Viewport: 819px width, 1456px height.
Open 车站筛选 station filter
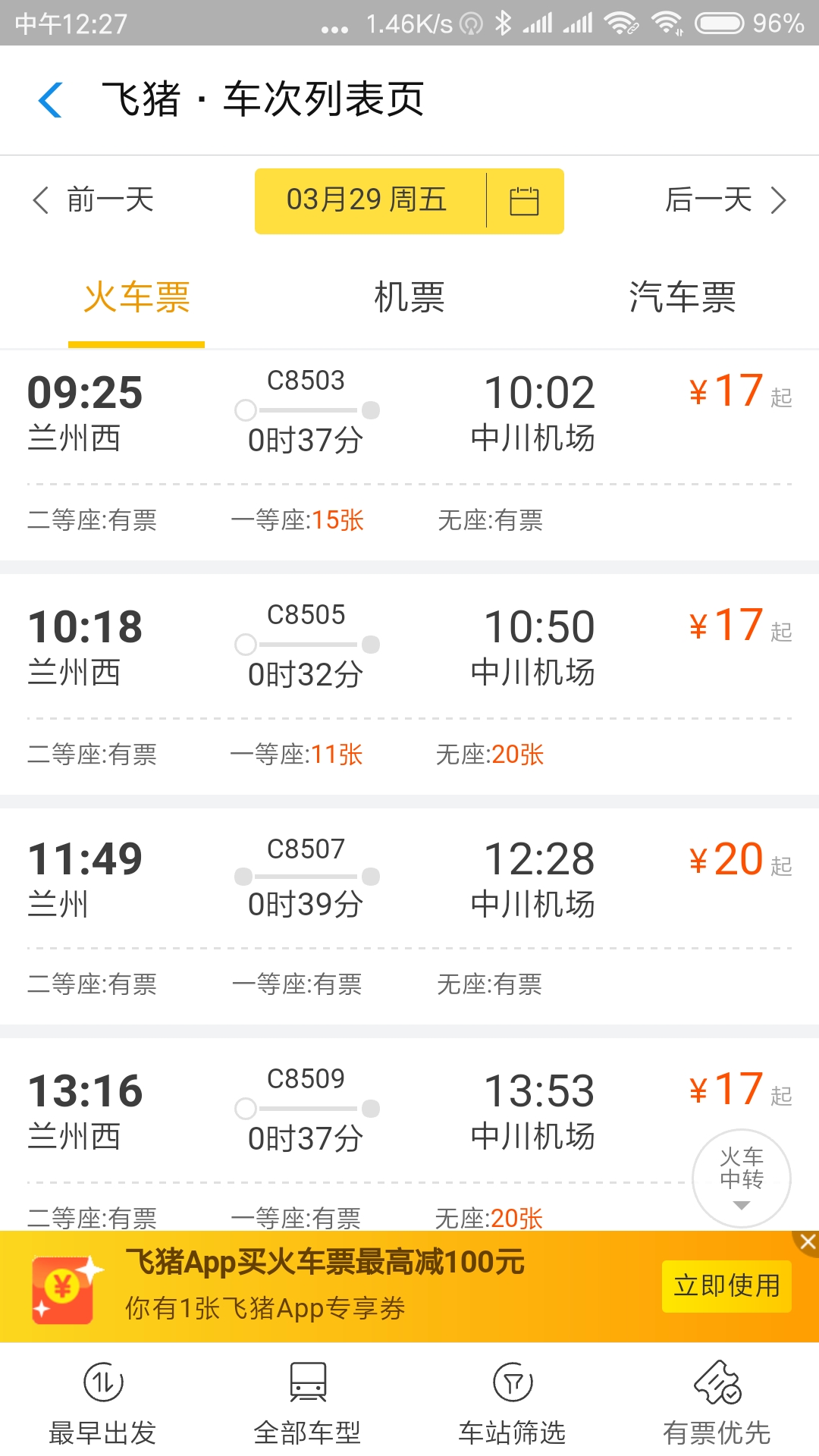point(512,1401)
